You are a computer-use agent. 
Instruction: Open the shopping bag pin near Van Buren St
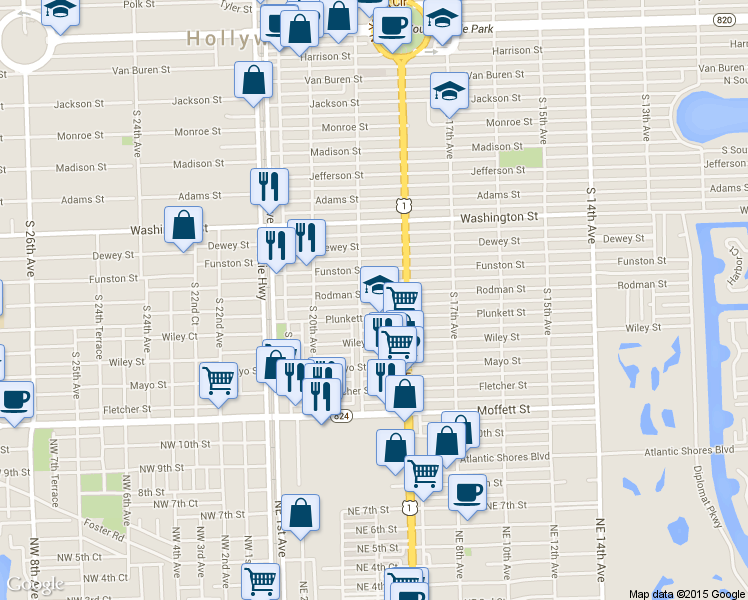click(254, 81)
